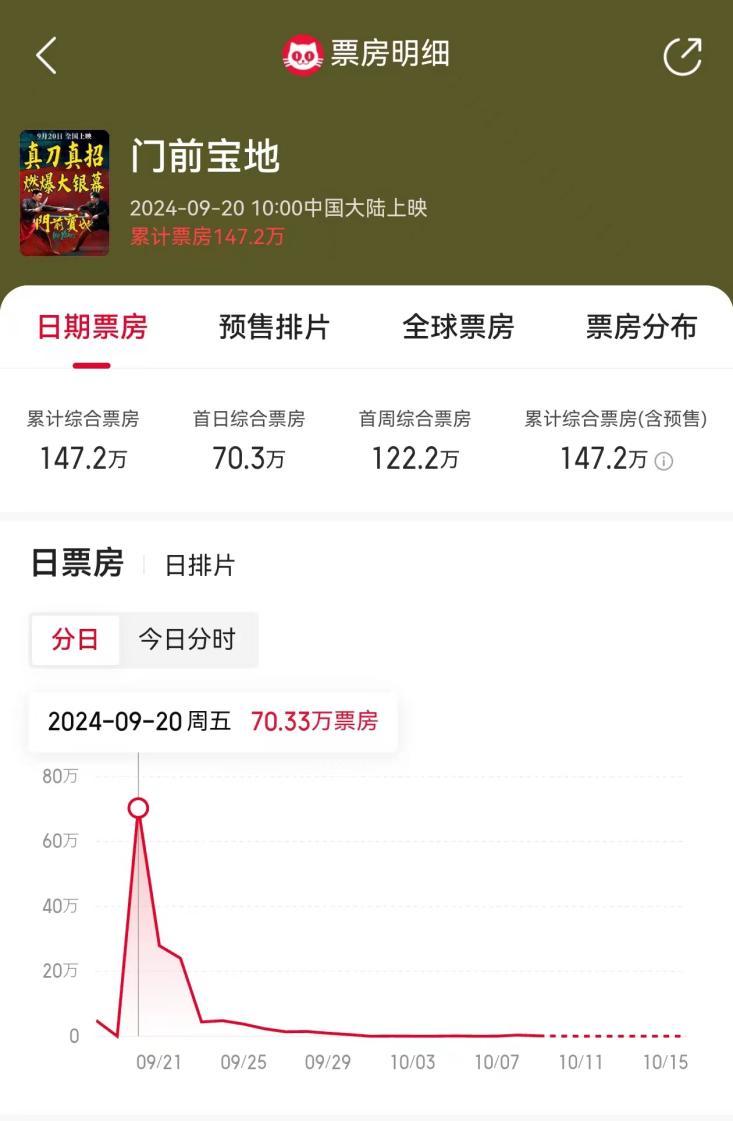The image size is (733, 1121).
Task: Open the 全球票房 tab
Action: (x=458, y=327)
